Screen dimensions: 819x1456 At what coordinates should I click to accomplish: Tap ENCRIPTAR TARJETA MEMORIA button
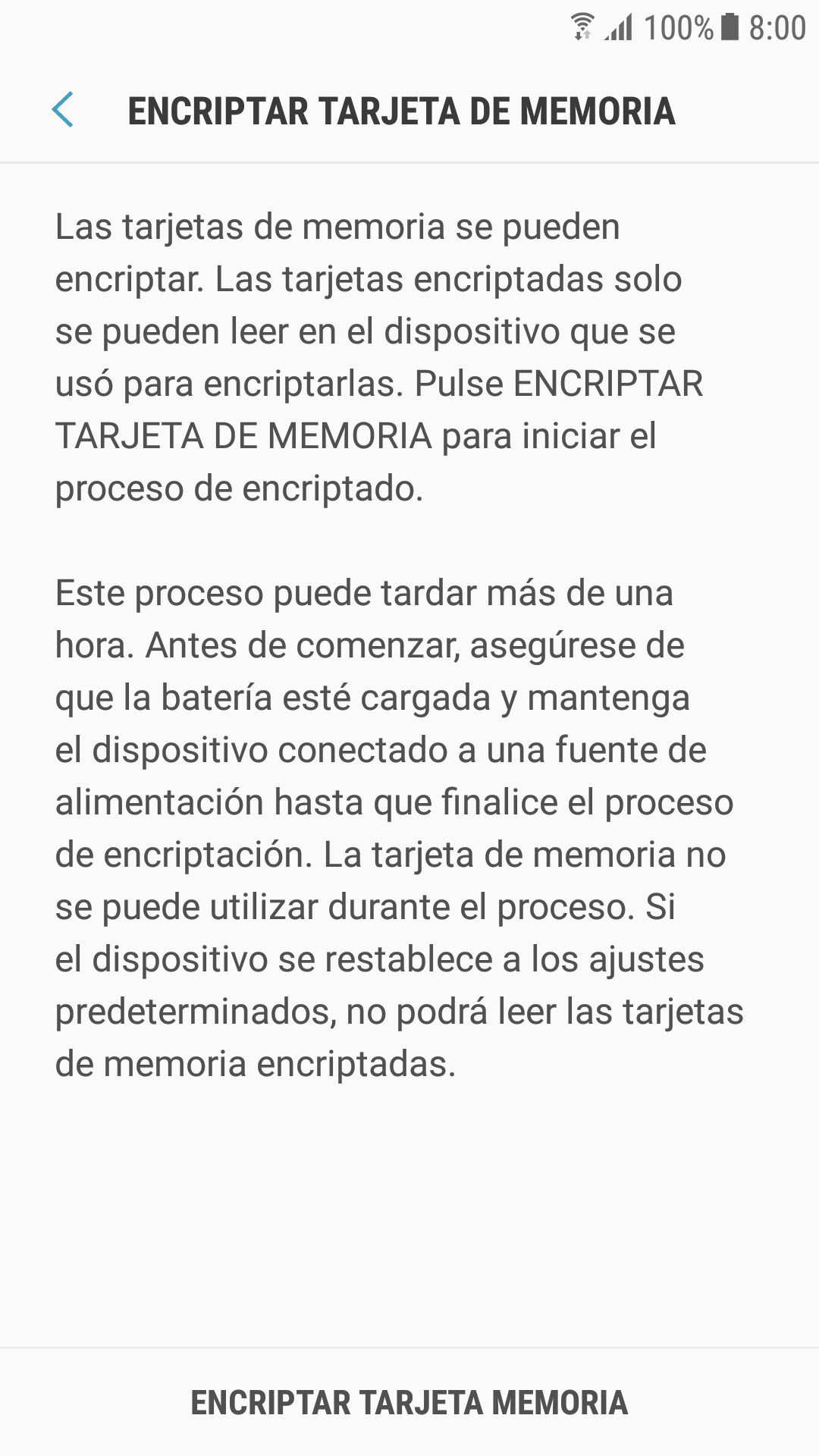point(409,1402)
